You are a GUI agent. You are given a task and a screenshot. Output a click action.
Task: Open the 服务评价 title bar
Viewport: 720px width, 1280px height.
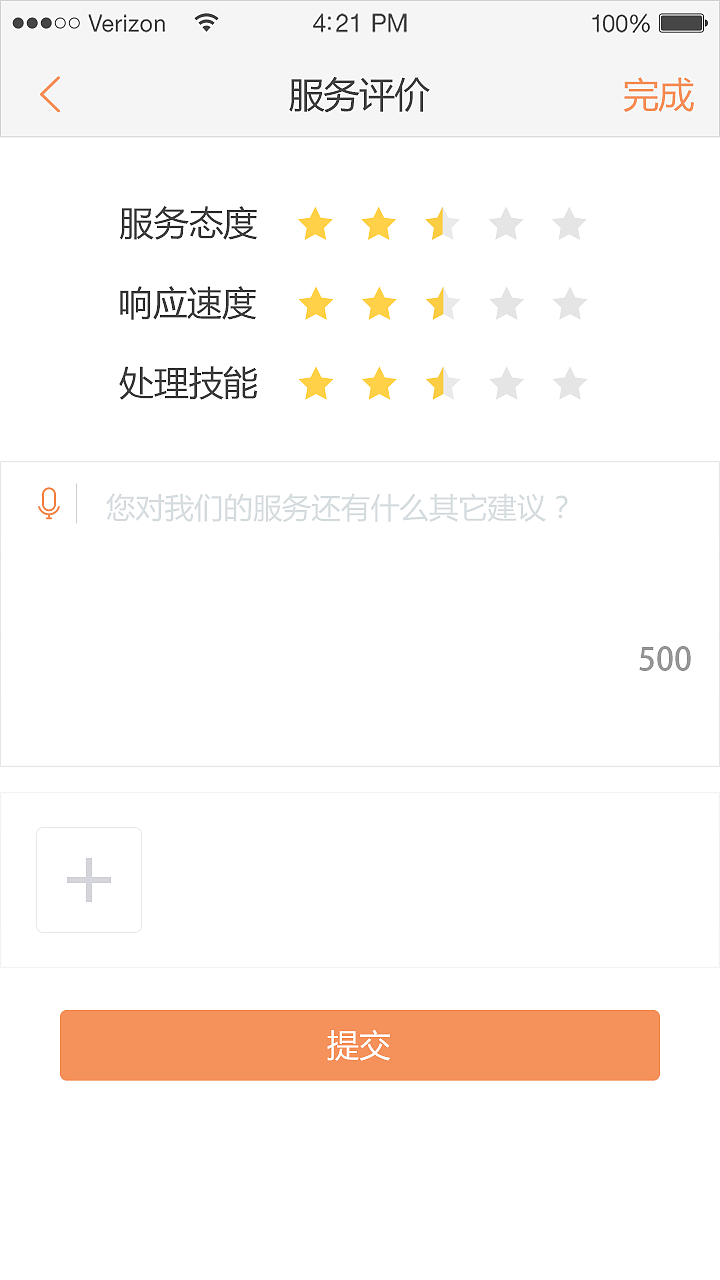pyautogui.click(x=360, y=95)
